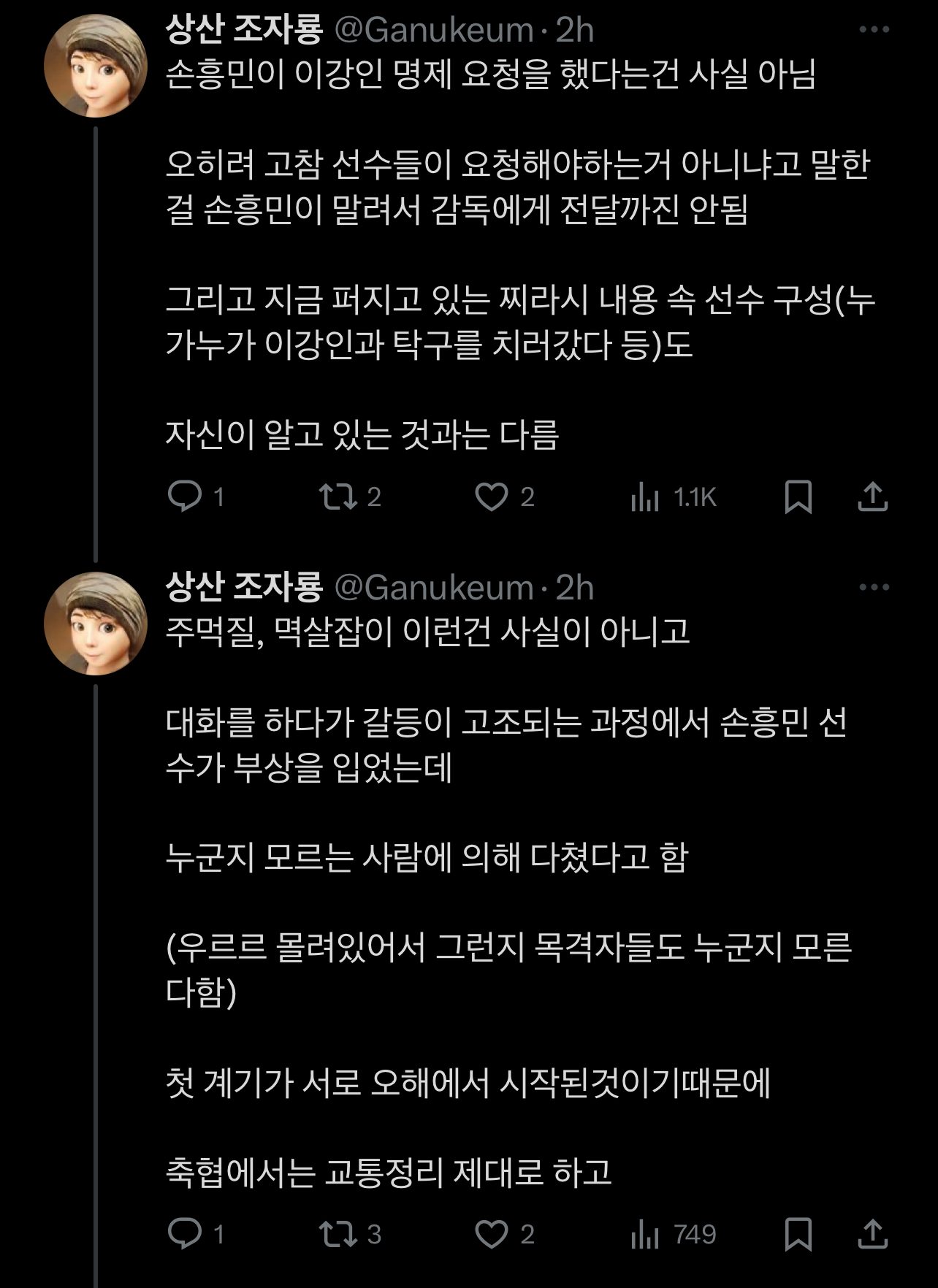
Task: Retweet the second tweet with 3 reposts
Action: 339,1234
